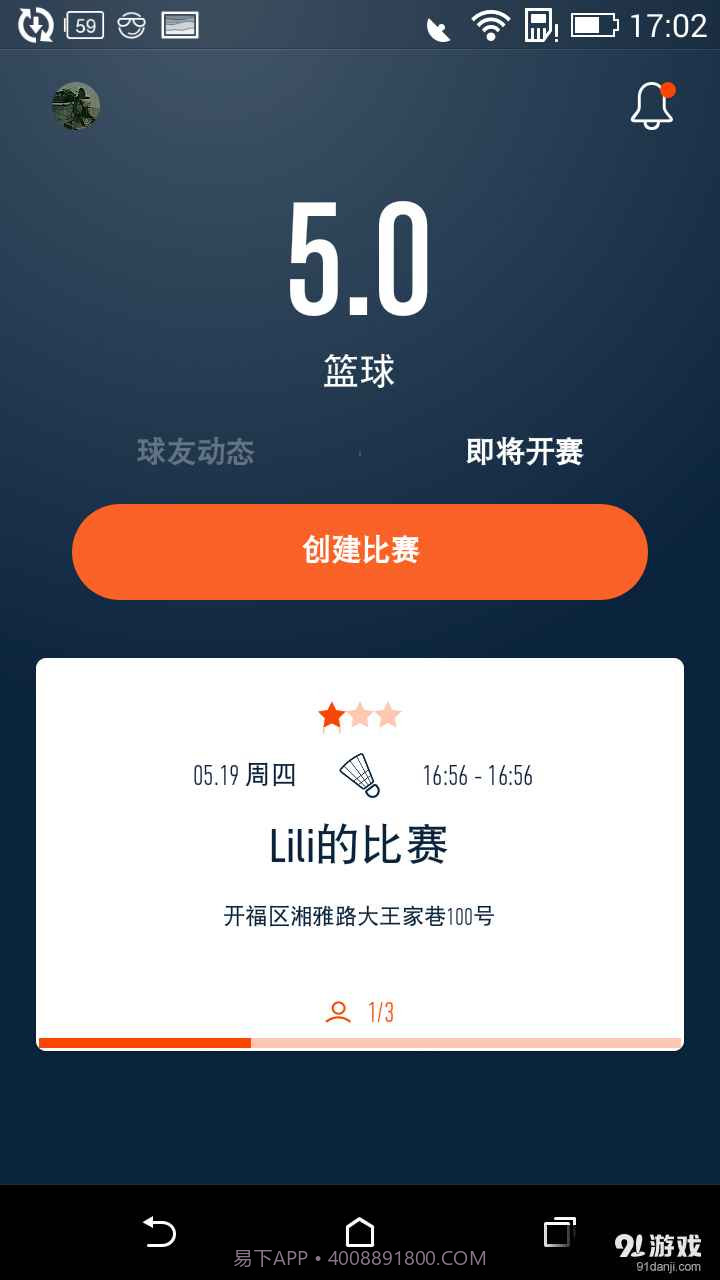The image size is (720, 1280).
Task: Click the Wi-Fi status icon
Action: [x=492, y=25]
